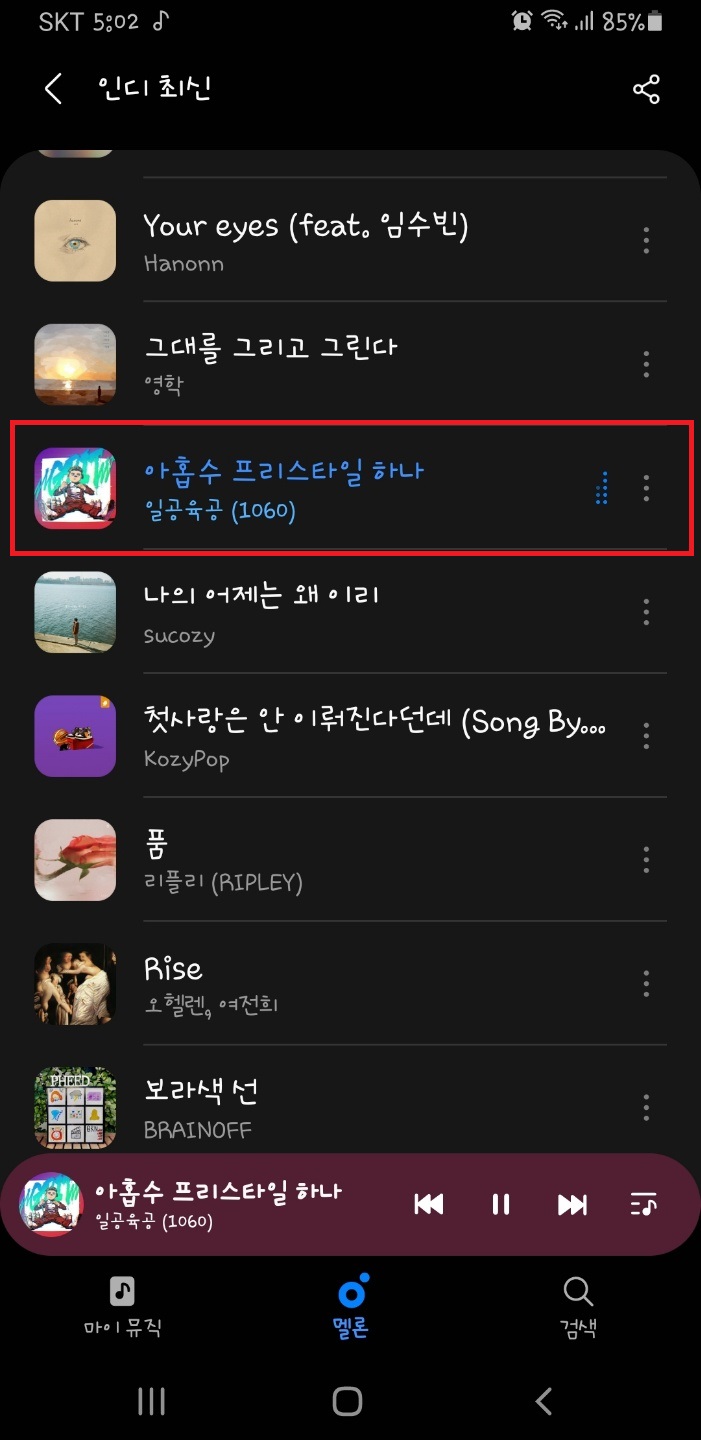Go to the system home screen
This screenshot has height=1440, width=701.
pos(347,1401)
